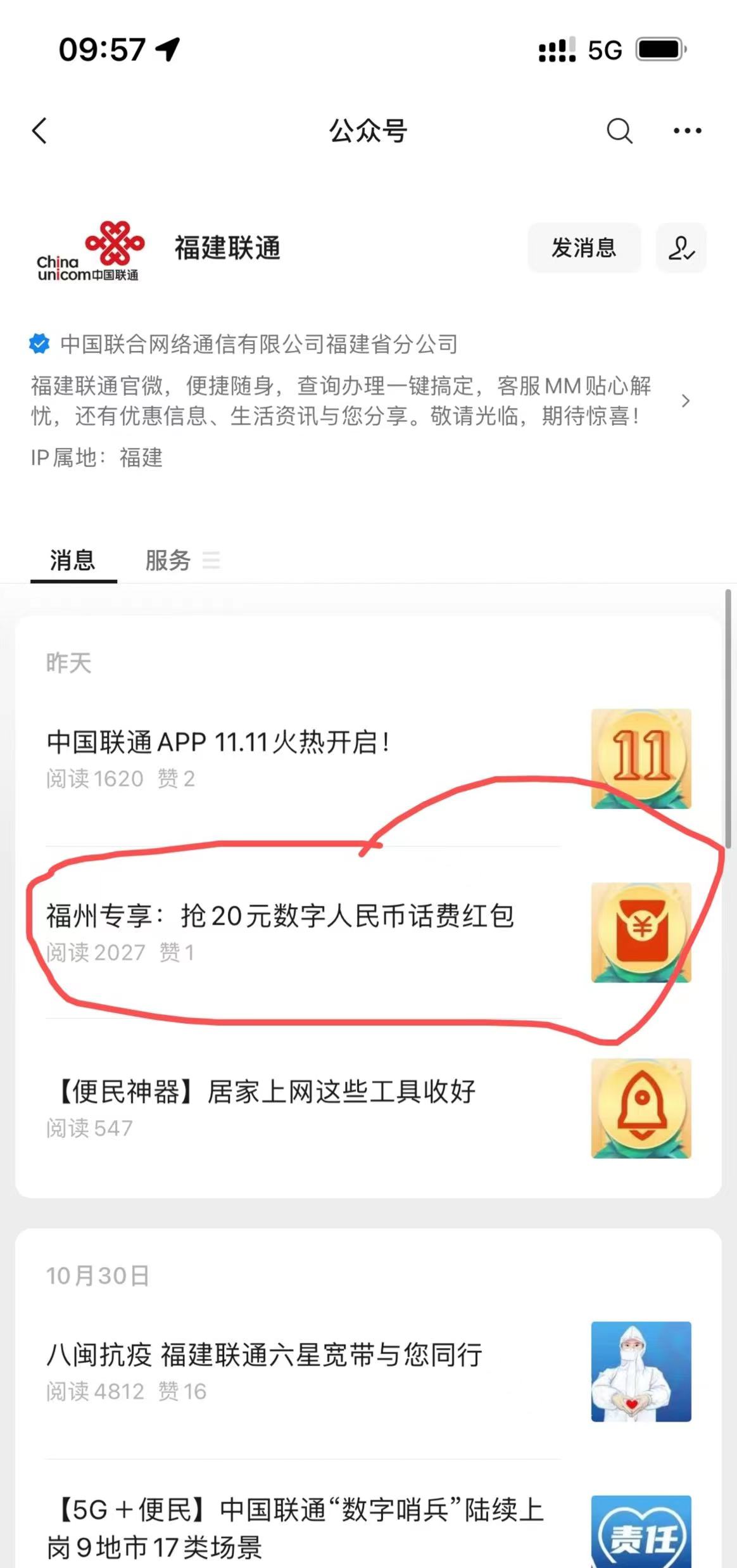
Task: Tap the 发消息 button
Action: tap(584, 248)
